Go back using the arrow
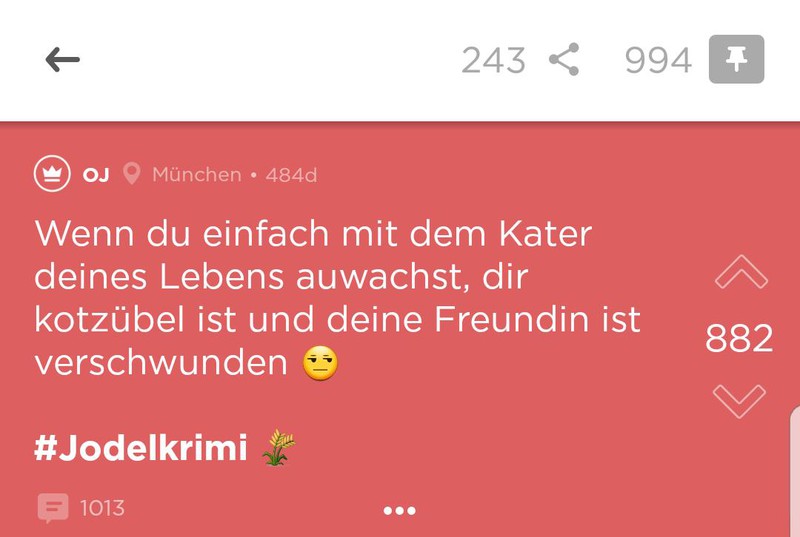This screenshot has height=537, width=800. (62, 60)
